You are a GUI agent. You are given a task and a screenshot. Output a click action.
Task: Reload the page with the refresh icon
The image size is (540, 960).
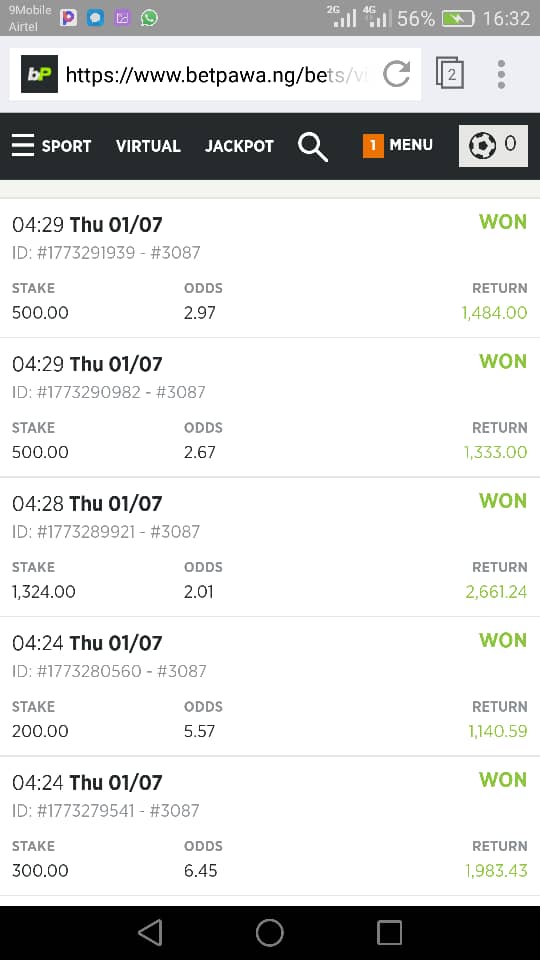(x=396, y=75)
